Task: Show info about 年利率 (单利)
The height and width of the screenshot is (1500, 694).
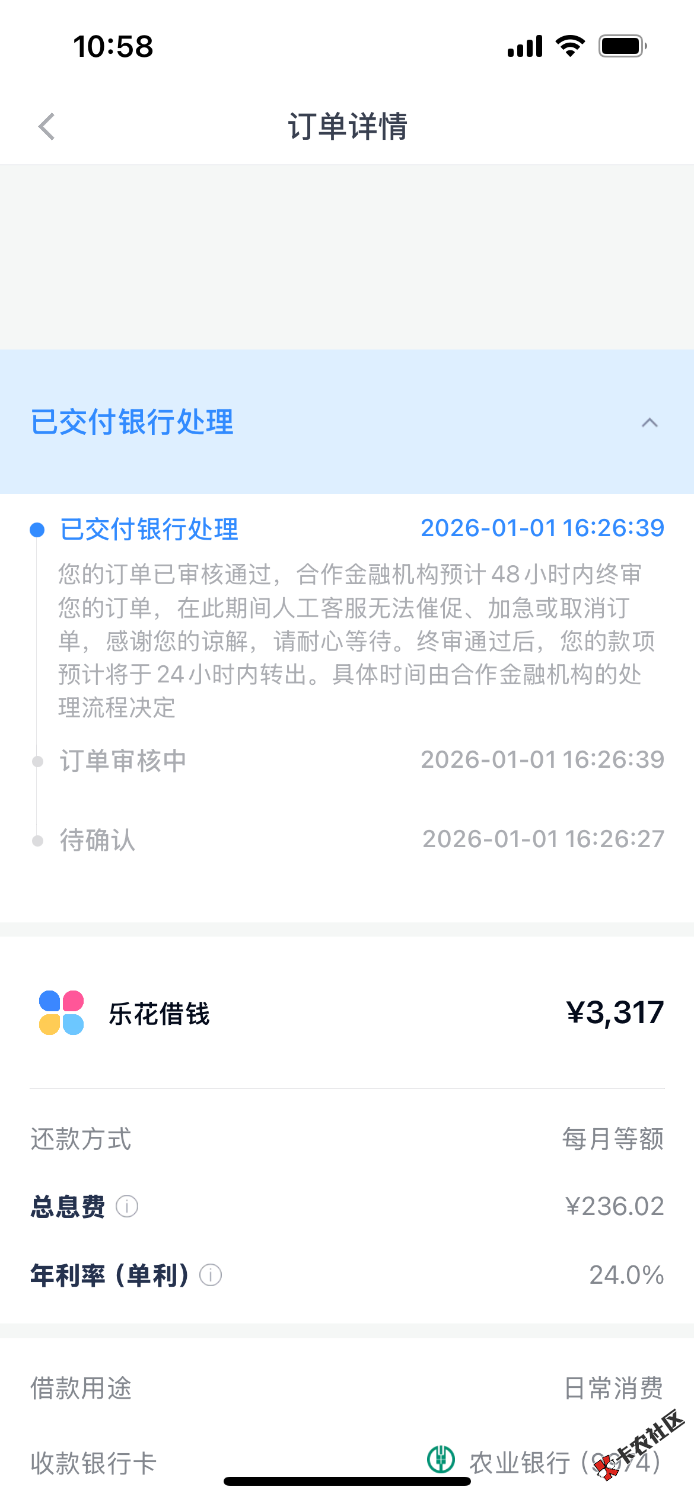Action: [211, 1275]
